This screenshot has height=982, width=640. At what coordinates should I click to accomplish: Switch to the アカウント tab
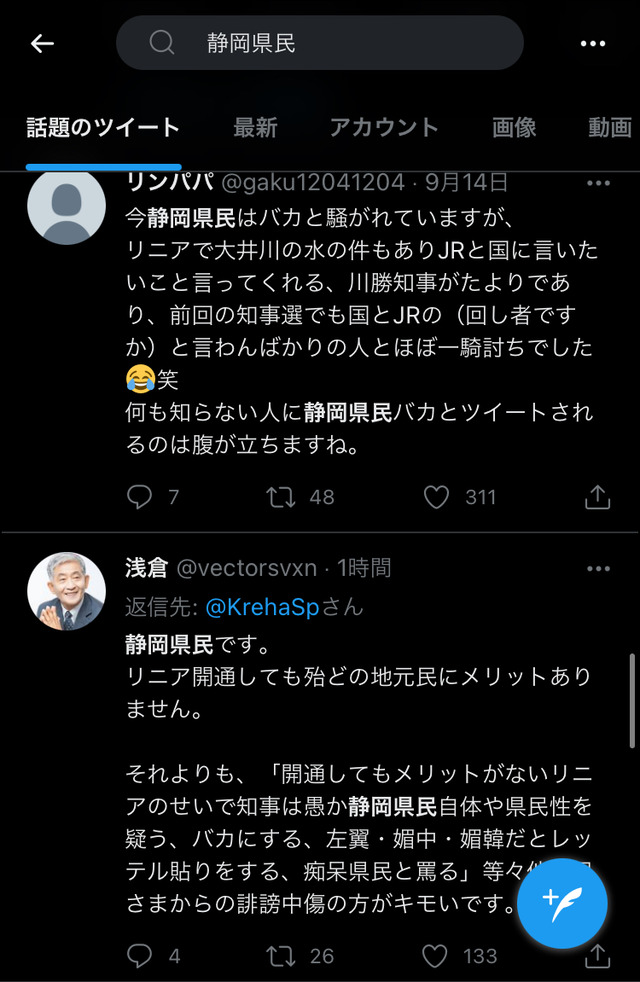384,127
